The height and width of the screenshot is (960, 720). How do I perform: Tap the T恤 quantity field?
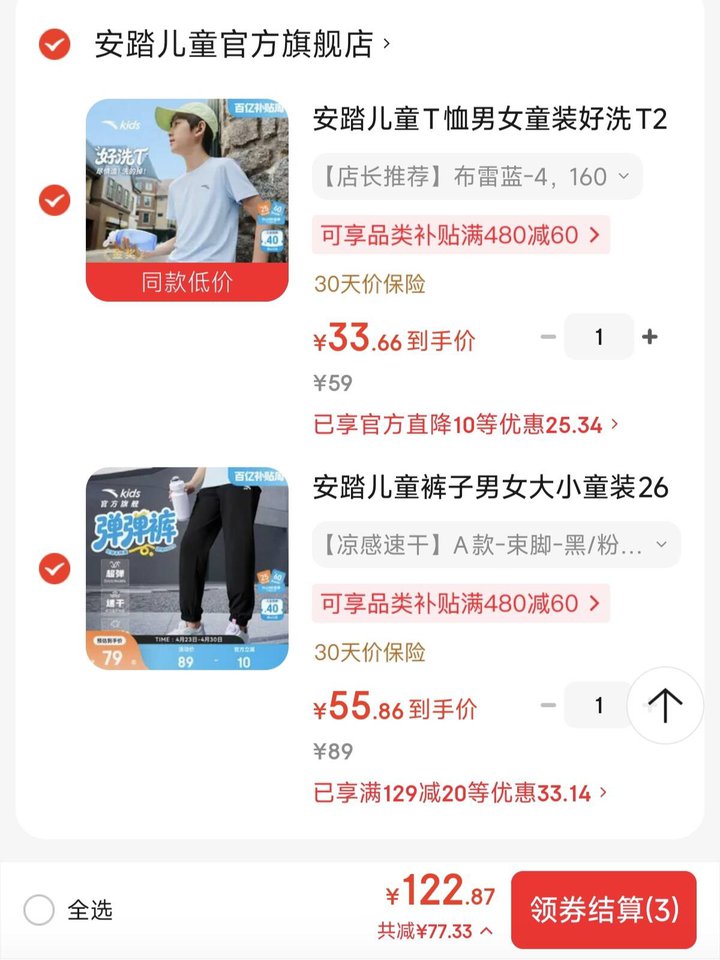(x=598, y=337)
